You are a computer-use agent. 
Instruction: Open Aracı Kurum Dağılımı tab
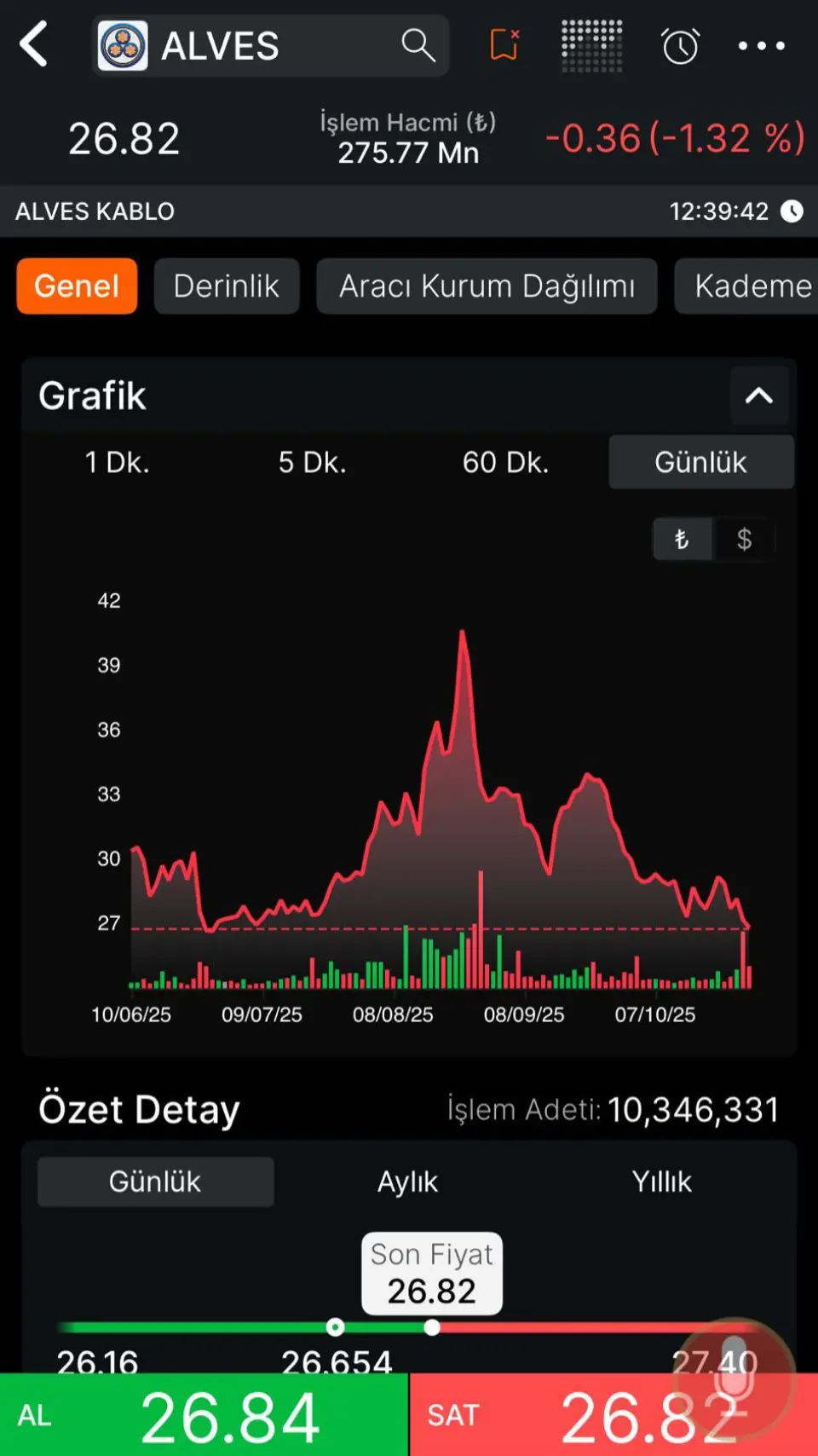(487, 286)
